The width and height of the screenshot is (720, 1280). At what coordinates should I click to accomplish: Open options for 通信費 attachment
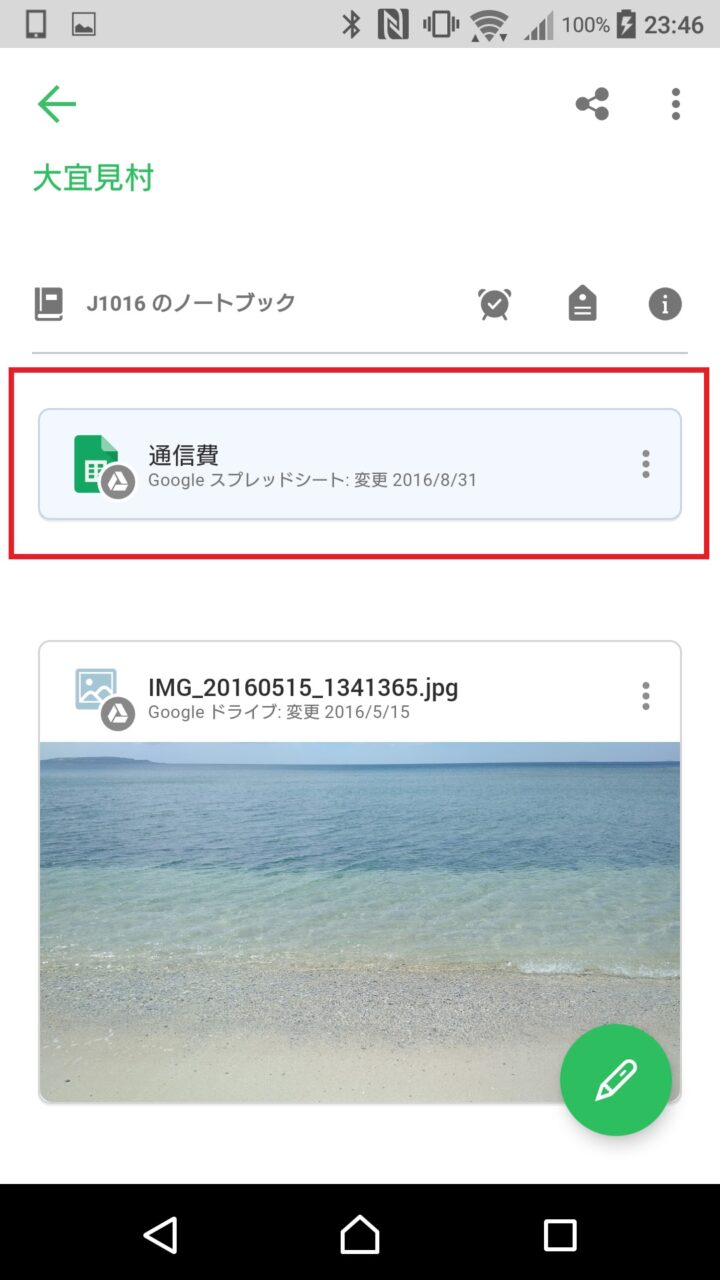point(646,464)
